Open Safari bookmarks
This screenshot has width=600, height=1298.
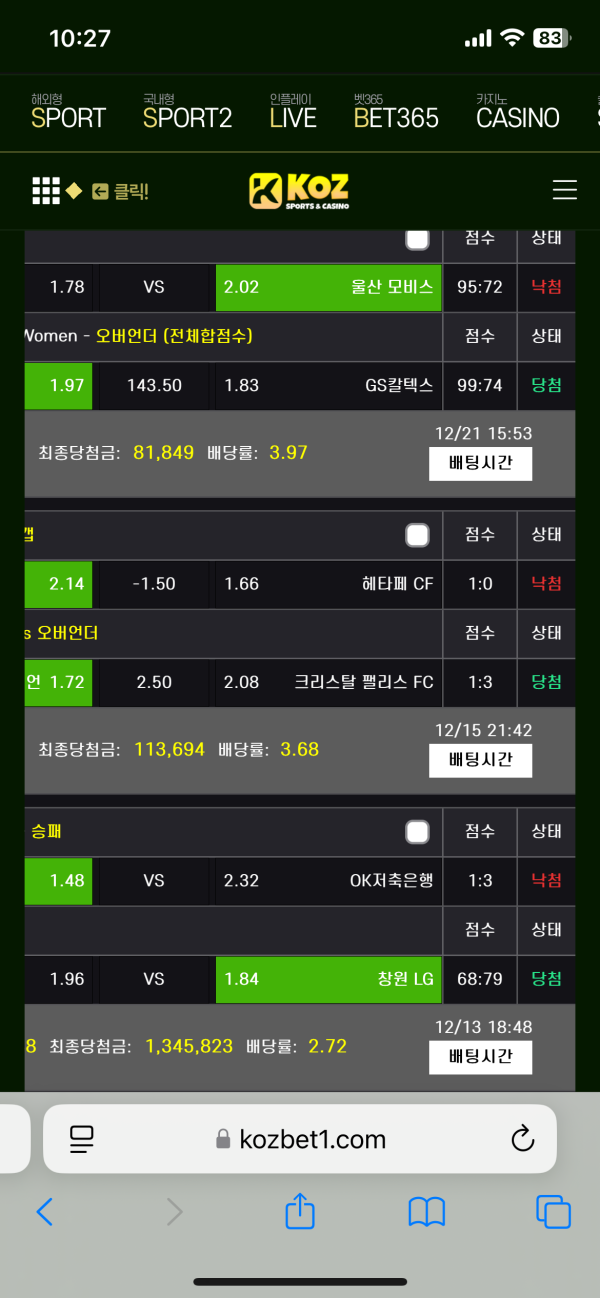(427, 1212)
